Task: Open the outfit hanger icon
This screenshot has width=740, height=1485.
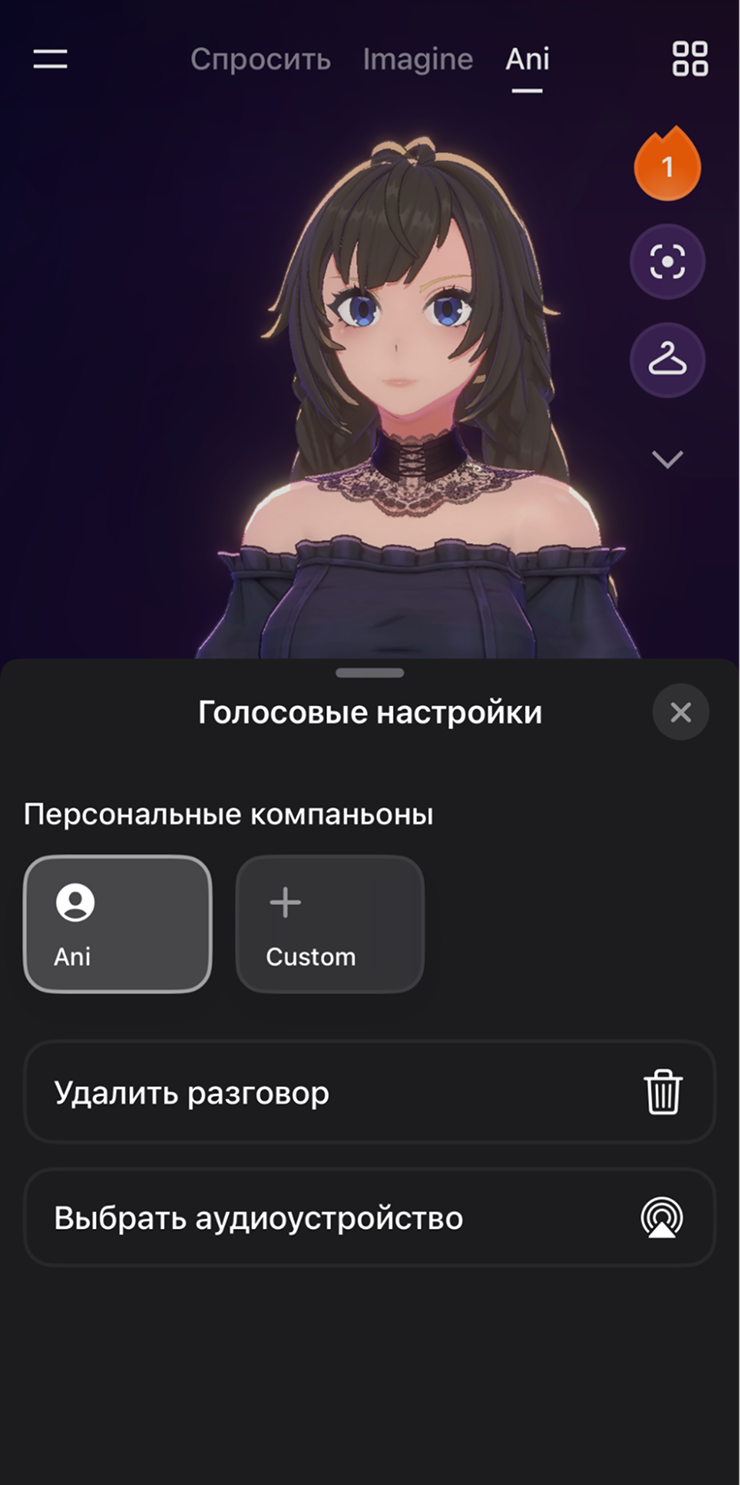Action: click(x=667, y=359)
